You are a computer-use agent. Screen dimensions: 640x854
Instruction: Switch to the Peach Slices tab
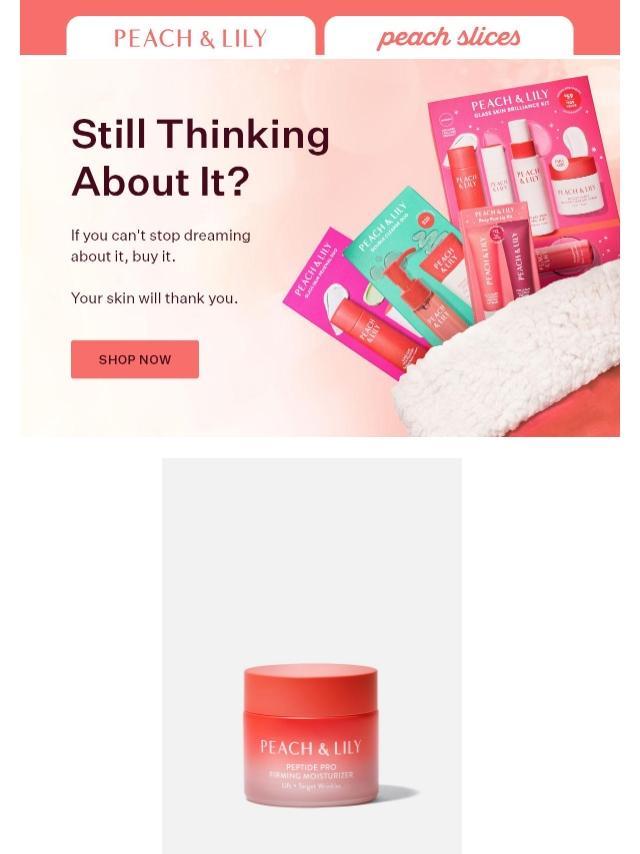(448, 38)
